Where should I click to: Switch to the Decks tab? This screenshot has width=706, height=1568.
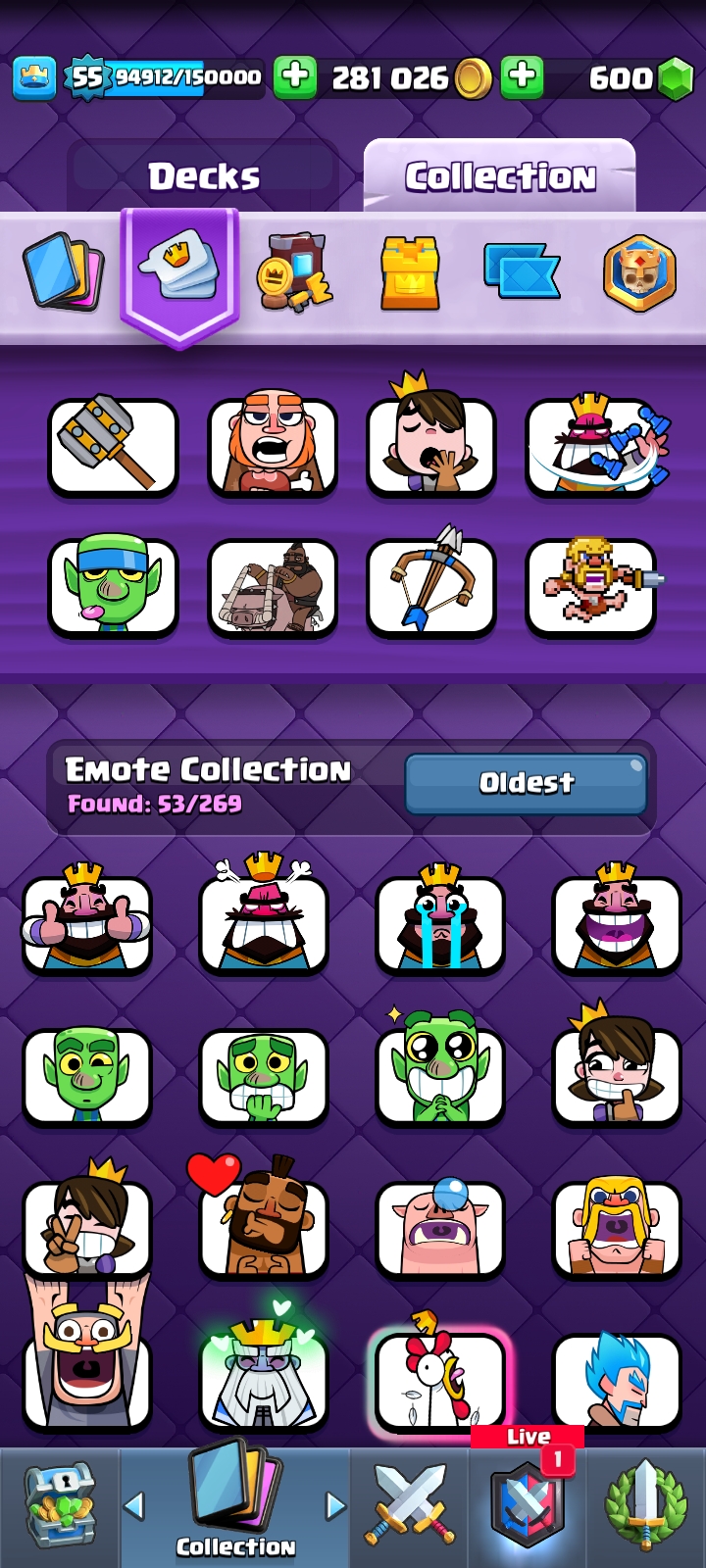click(204, 176)
